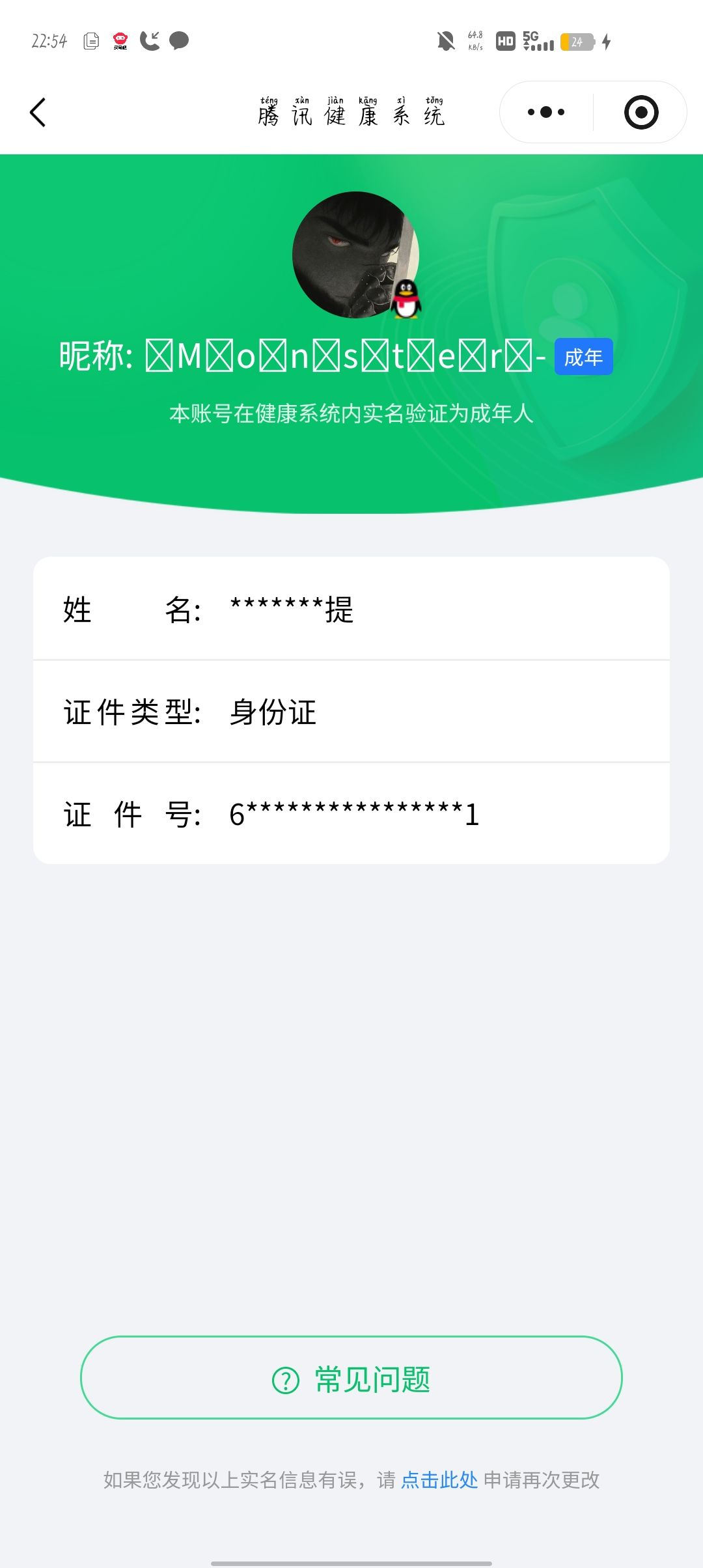Tap the charging bolt icon
Screen dimensions: 703x1568
click(608, 41)
